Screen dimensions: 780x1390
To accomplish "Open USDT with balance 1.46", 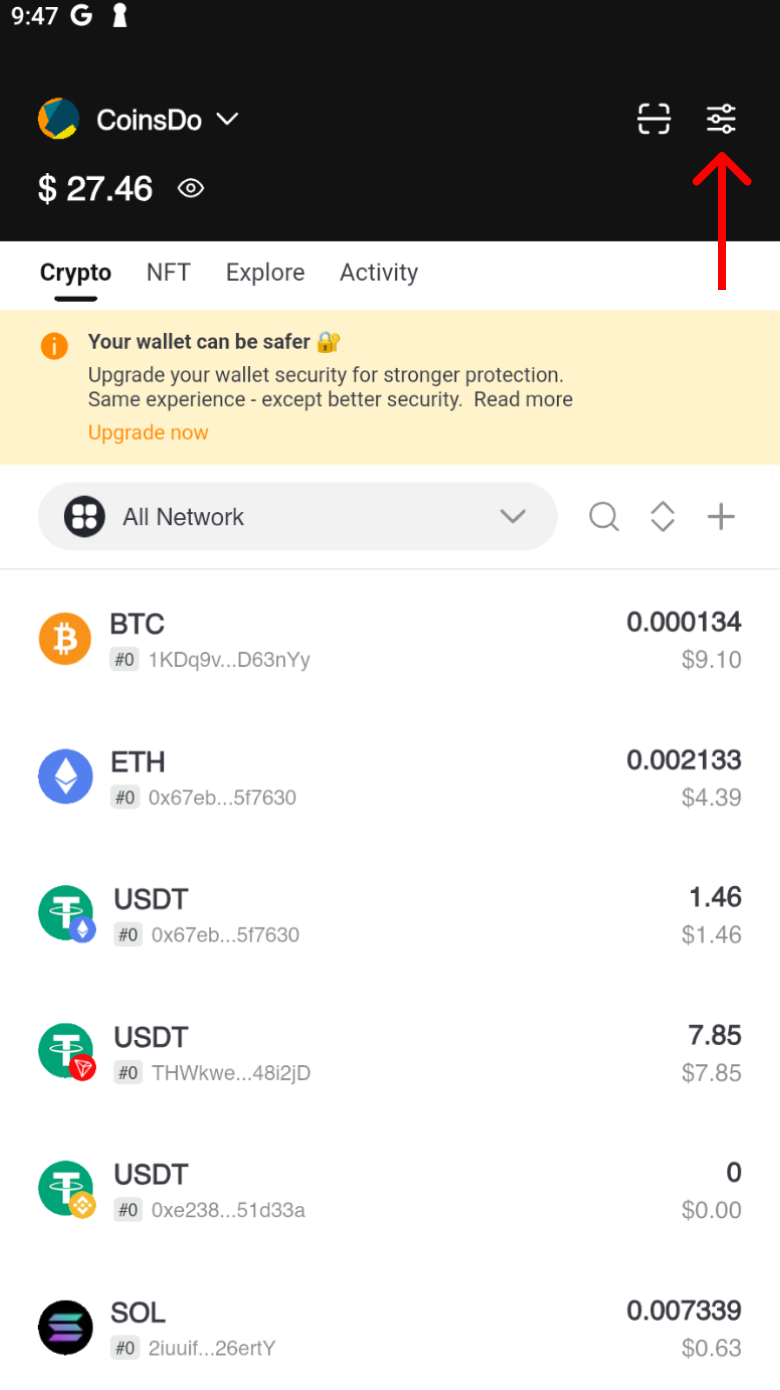I will click(390, 915).
